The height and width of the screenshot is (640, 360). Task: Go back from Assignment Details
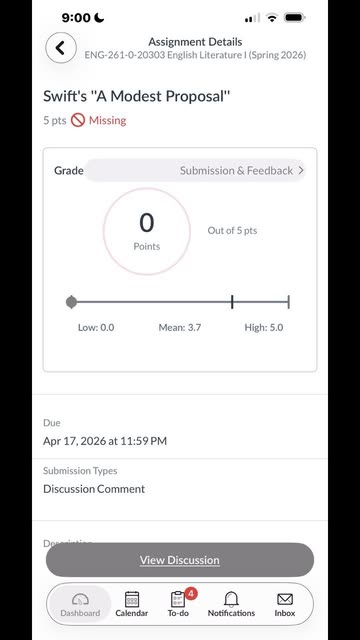coord(61,48)
